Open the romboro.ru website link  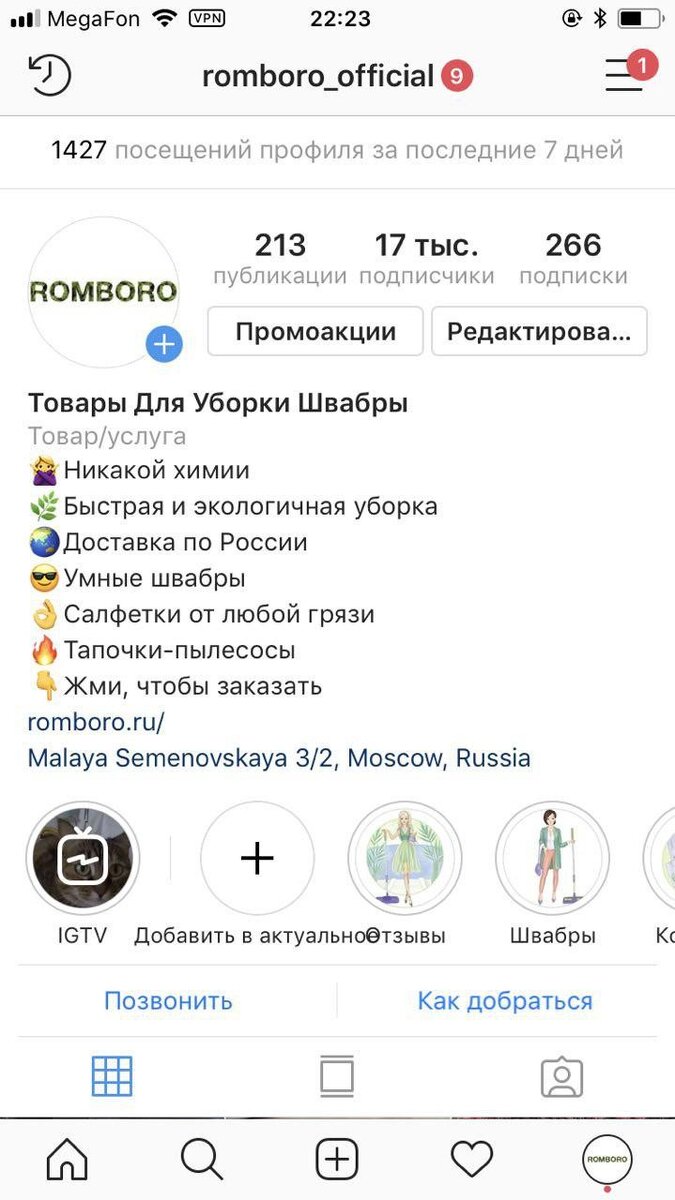[x=96, y=722]
